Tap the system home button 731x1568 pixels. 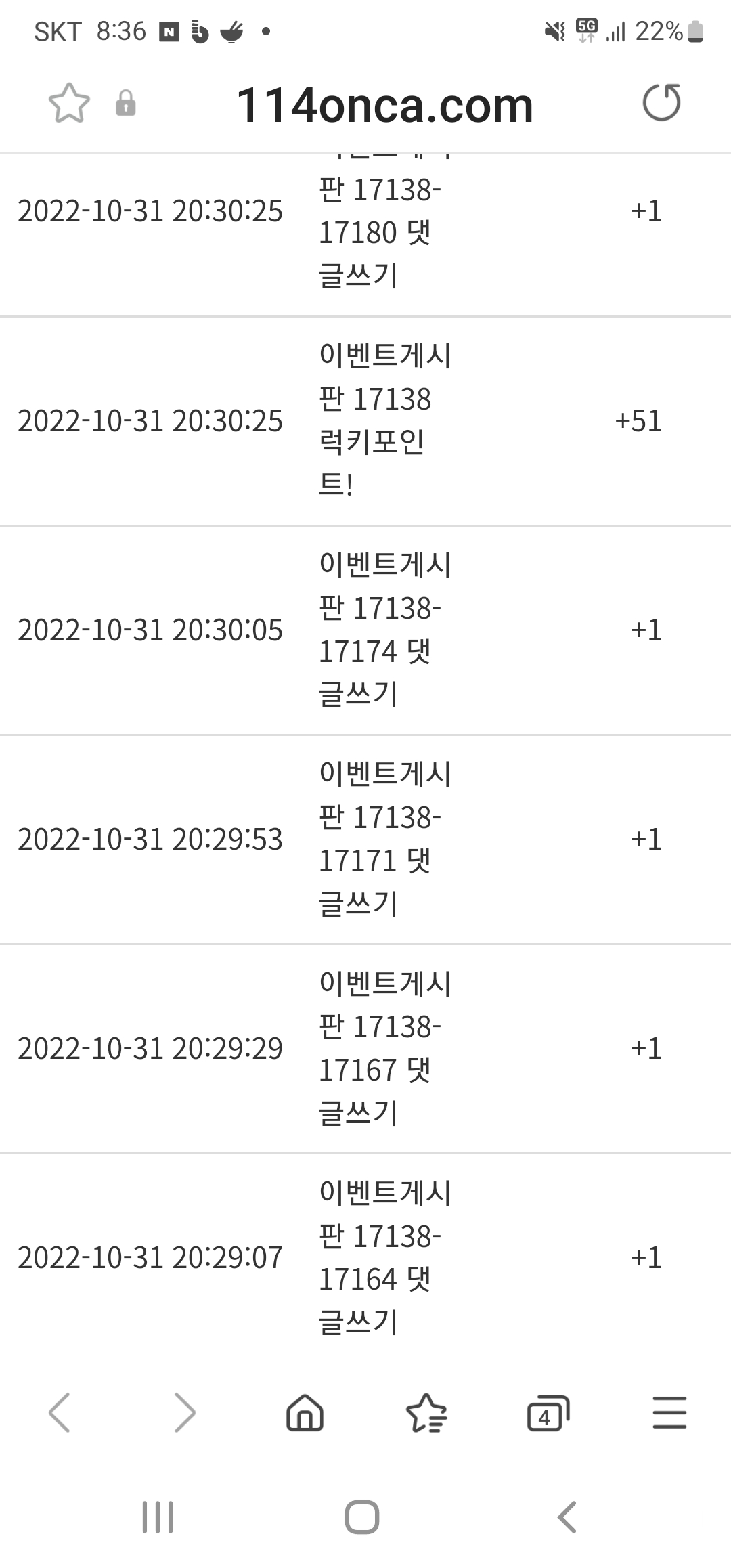(x=362, y=1517)
